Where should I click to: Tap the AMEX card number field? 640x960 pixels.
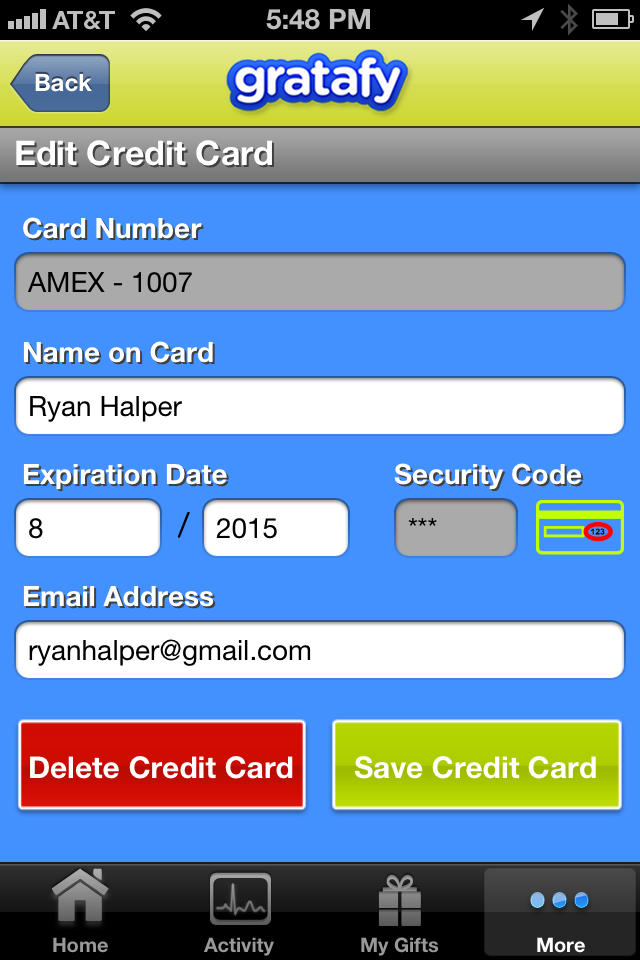(320, 282)
